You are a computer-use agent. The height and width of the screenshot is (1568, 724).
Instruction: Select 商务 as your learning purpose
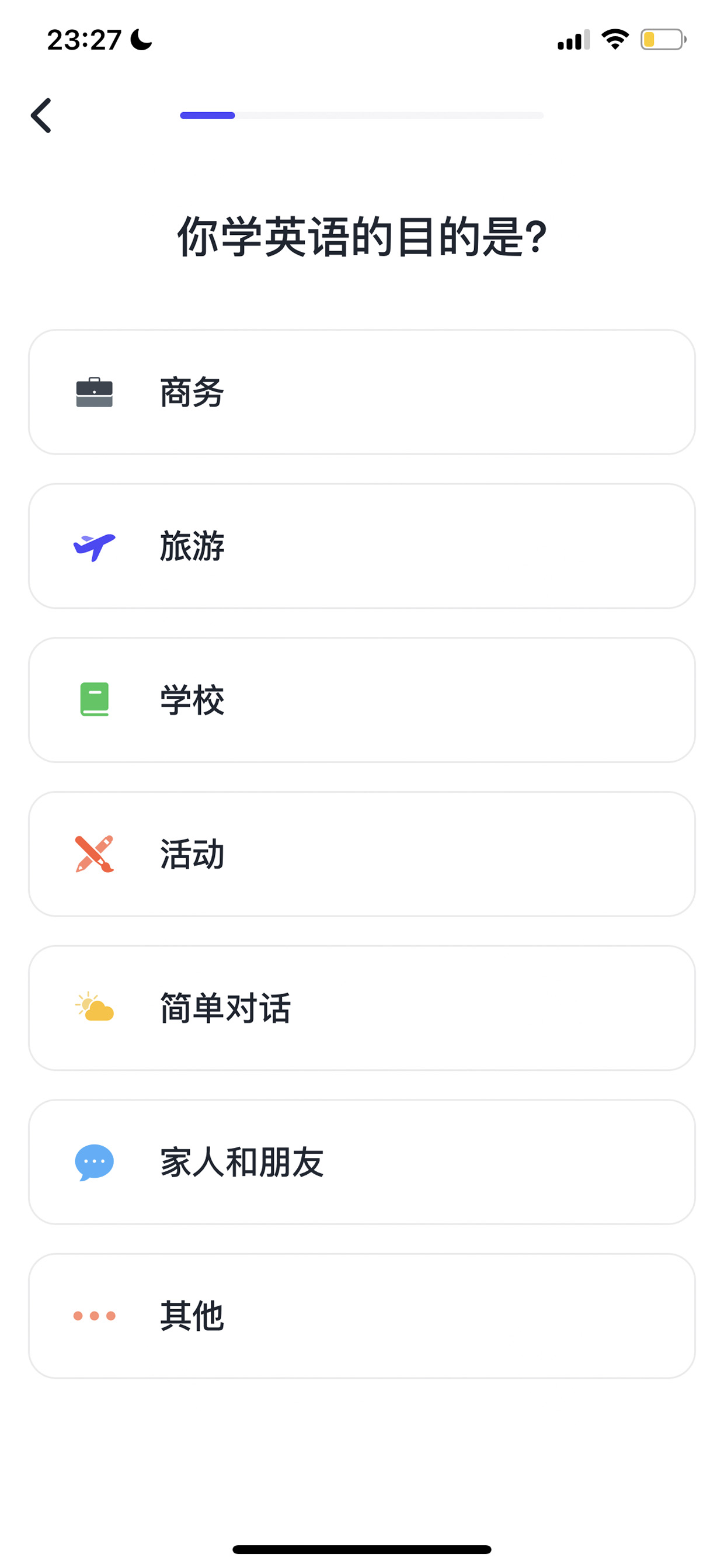[x=362, y=392]
